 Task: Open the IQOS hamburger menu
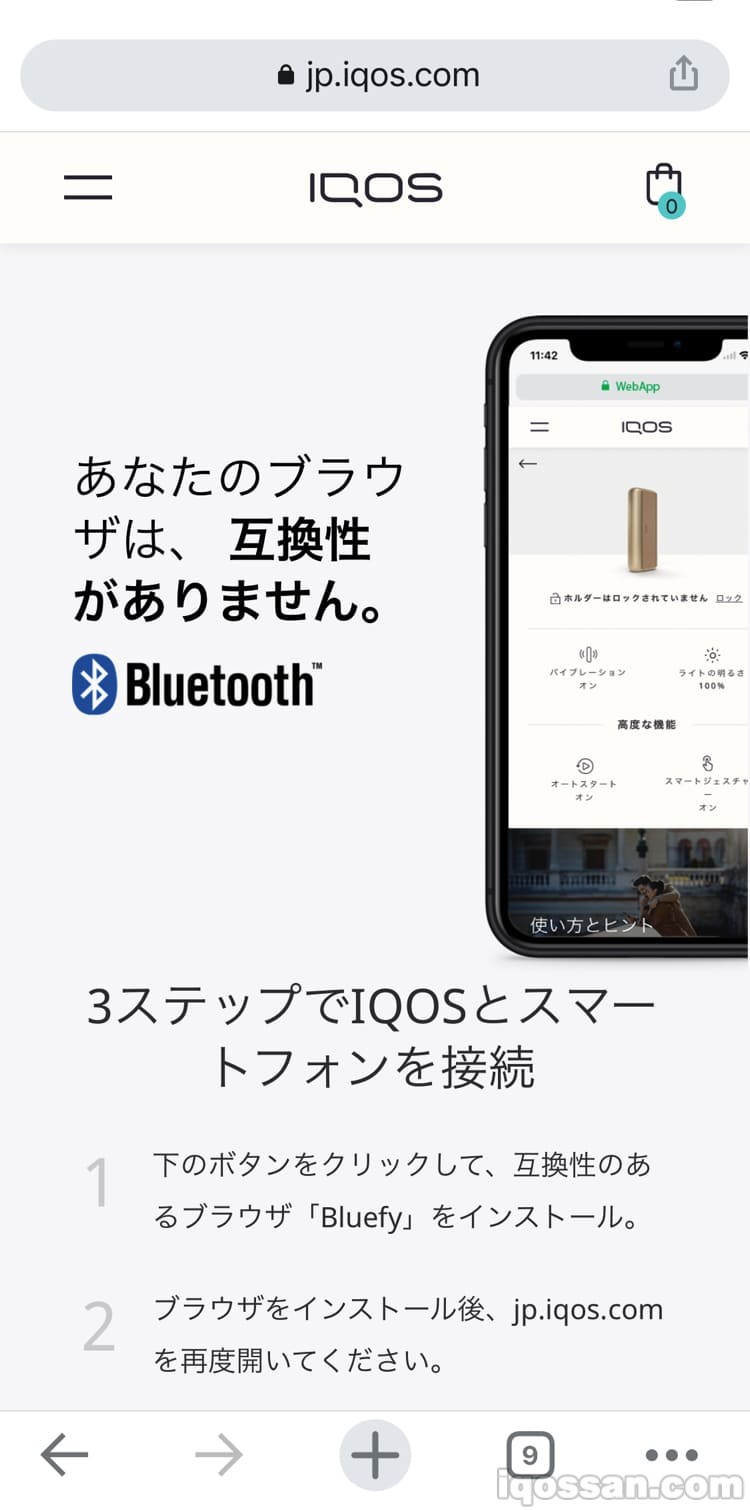pos(88,187)
